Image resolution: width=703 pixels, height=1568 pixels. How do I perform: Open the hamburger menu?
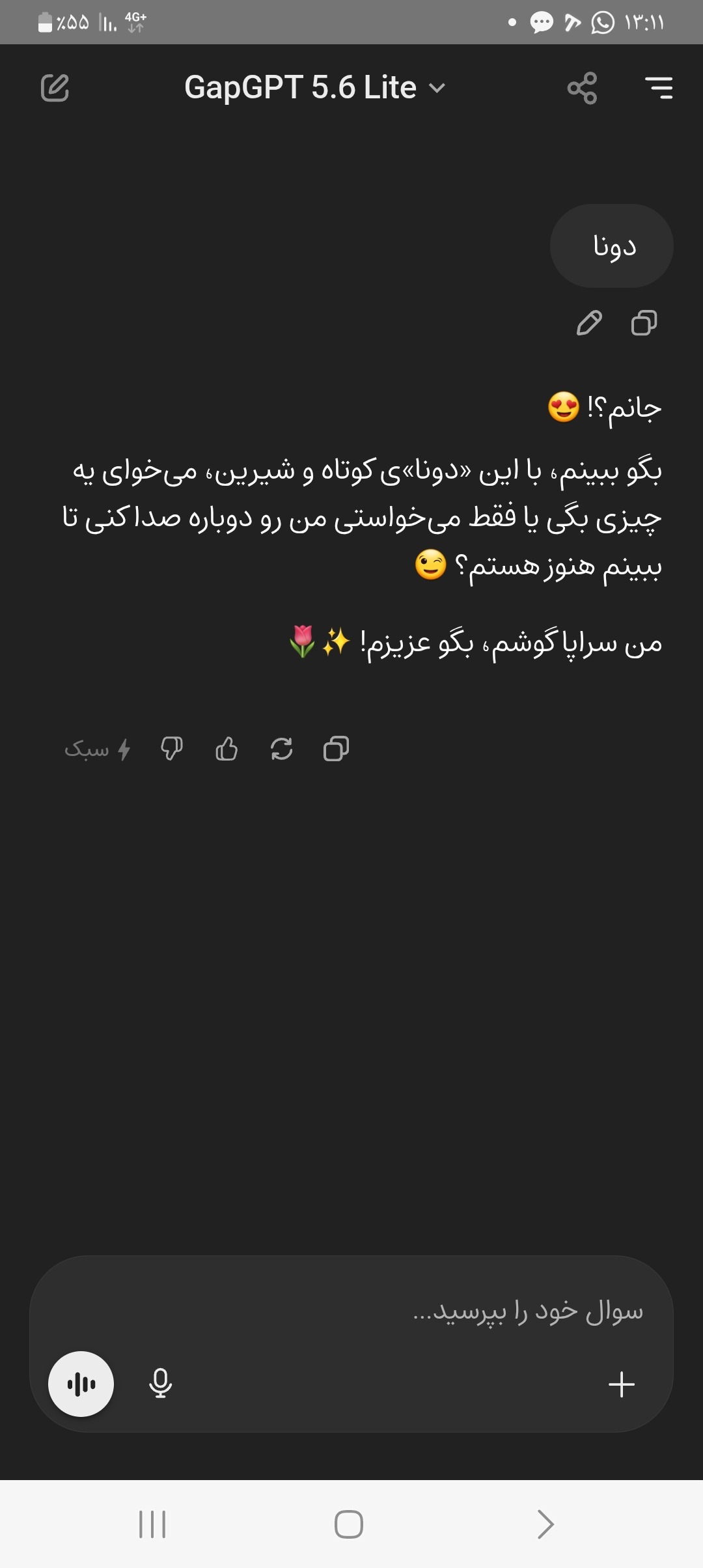[x=659, y=88]
